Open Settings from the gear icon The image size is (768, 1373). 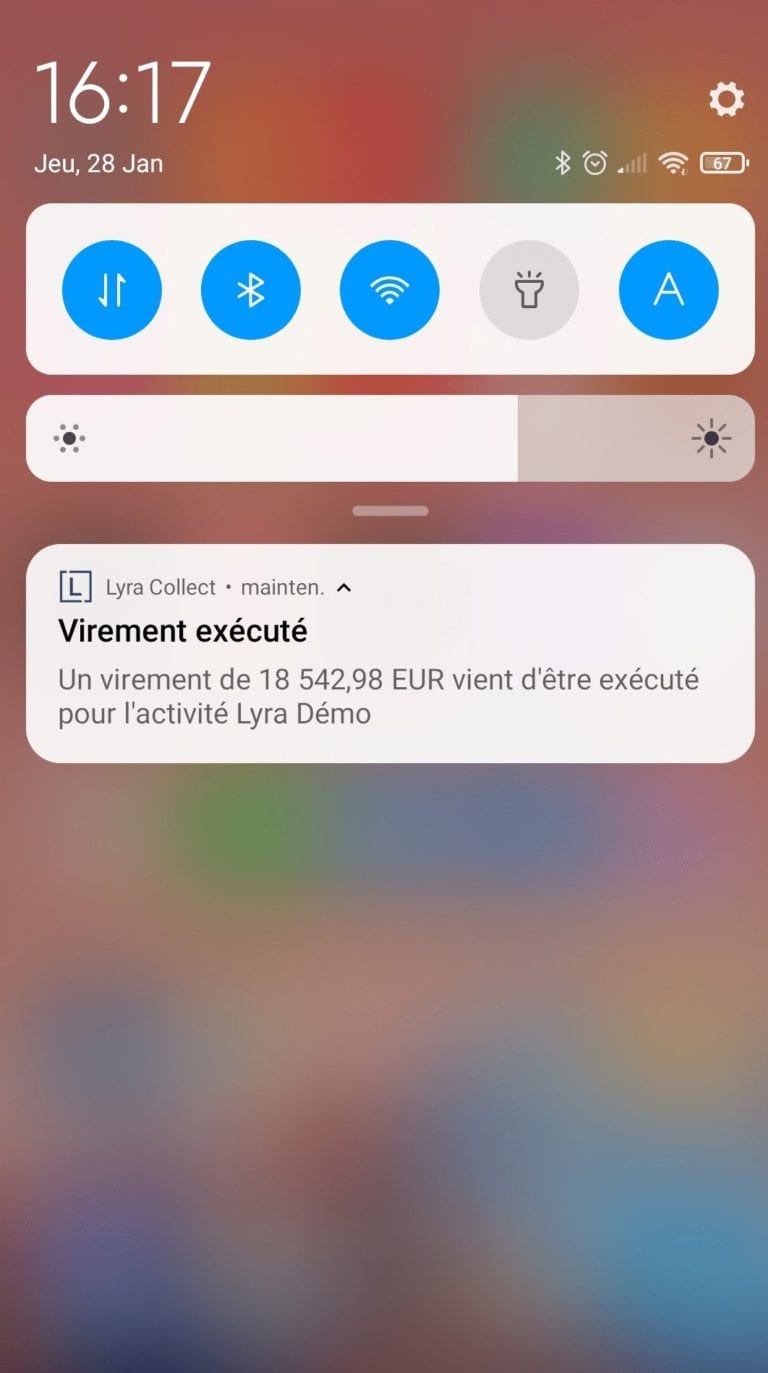pyautogui.click(x=726, y=99)
